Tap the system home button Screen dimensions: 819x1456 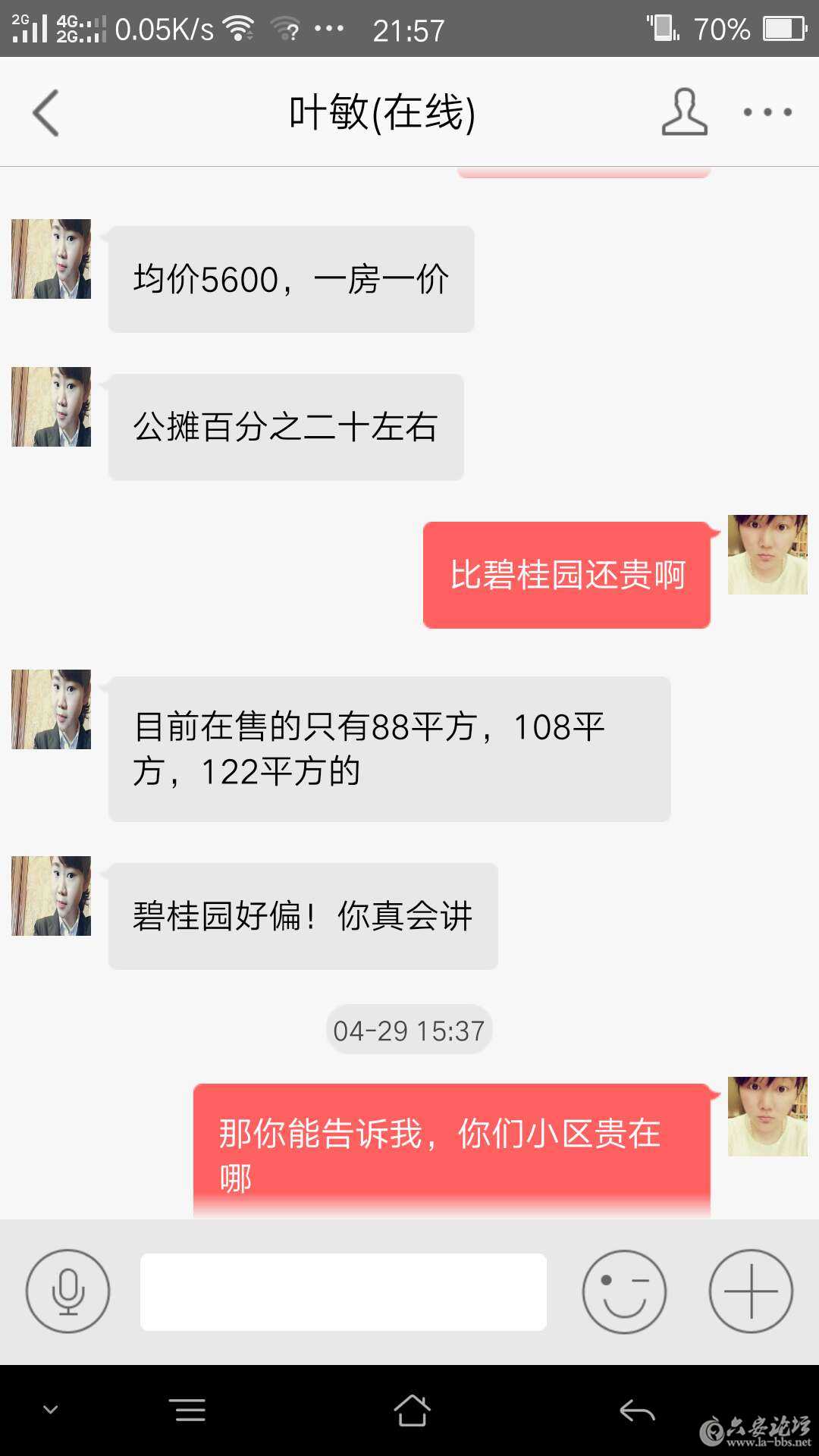[412, 1410]
